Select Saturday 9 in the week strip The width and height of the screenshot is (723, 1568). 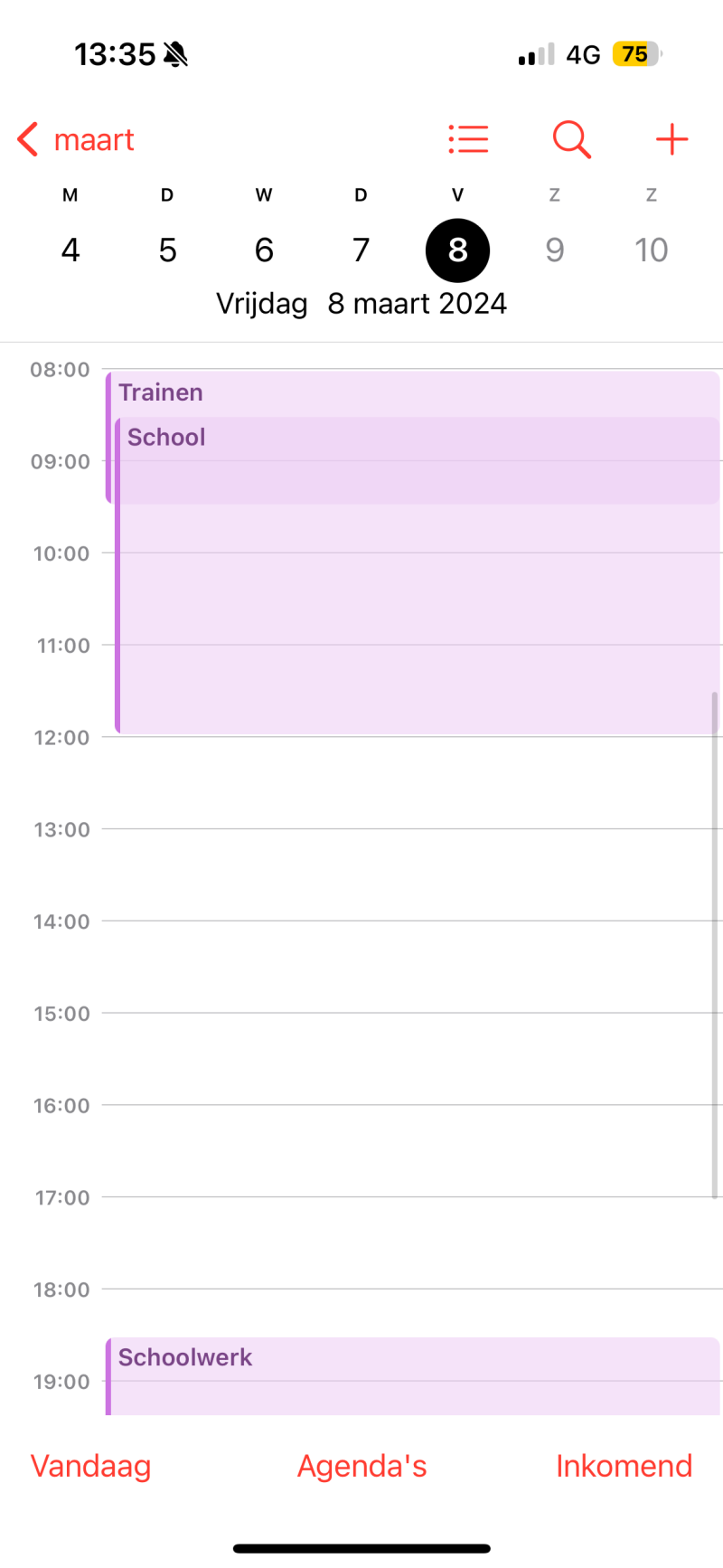coord(554,250)
